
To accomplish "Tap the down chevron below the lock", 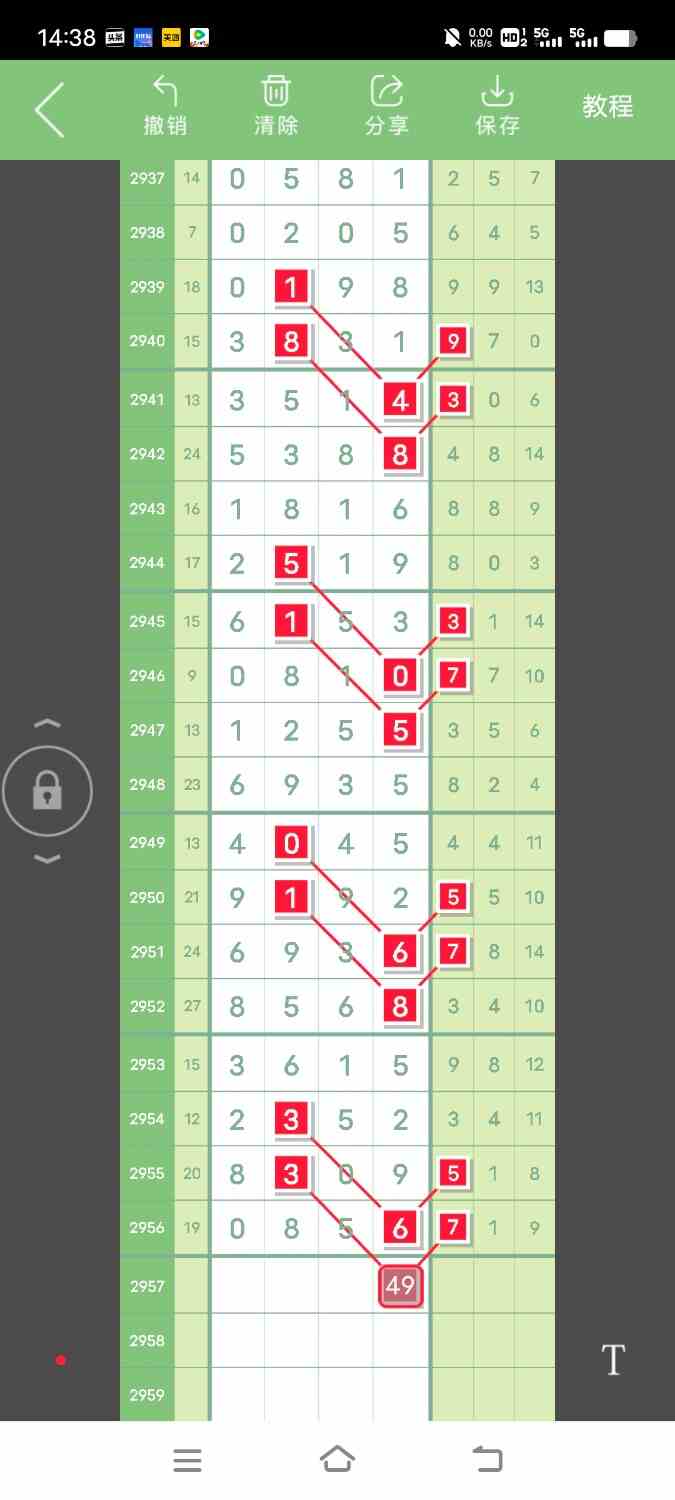I will (x=48, y=859).
